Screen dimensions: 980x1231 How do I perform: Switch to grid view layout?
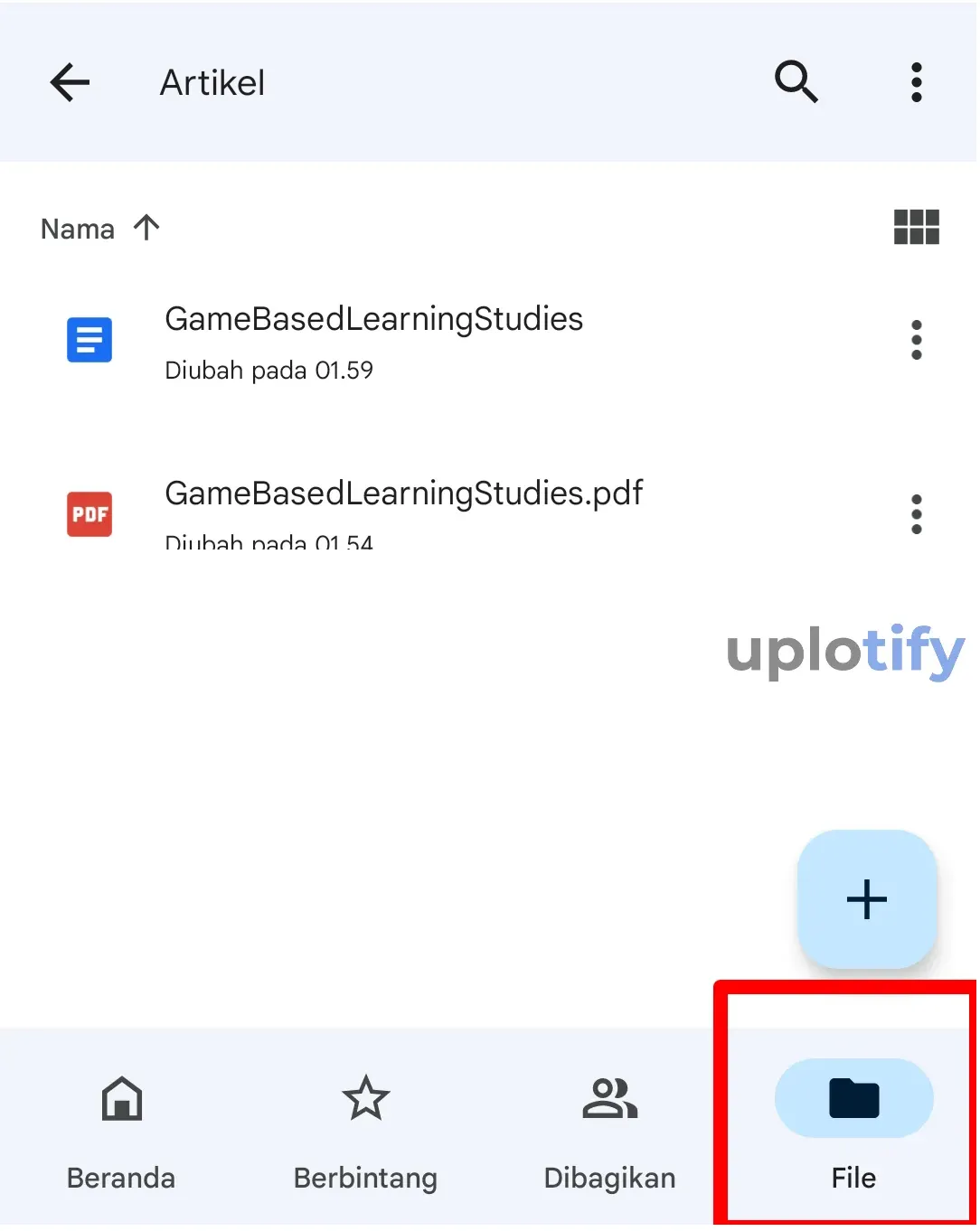click(916, 228)
